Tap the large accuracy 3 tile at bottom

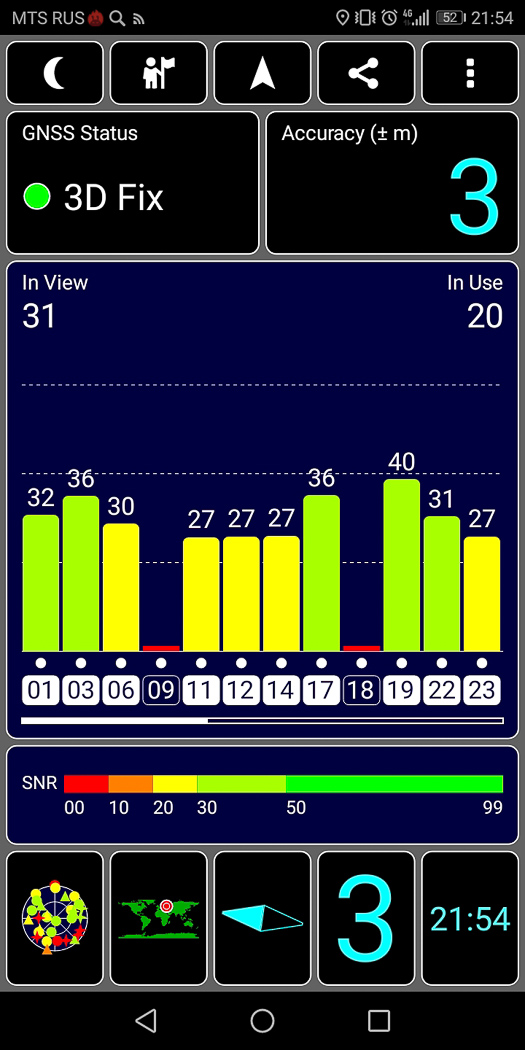point(366,918)
